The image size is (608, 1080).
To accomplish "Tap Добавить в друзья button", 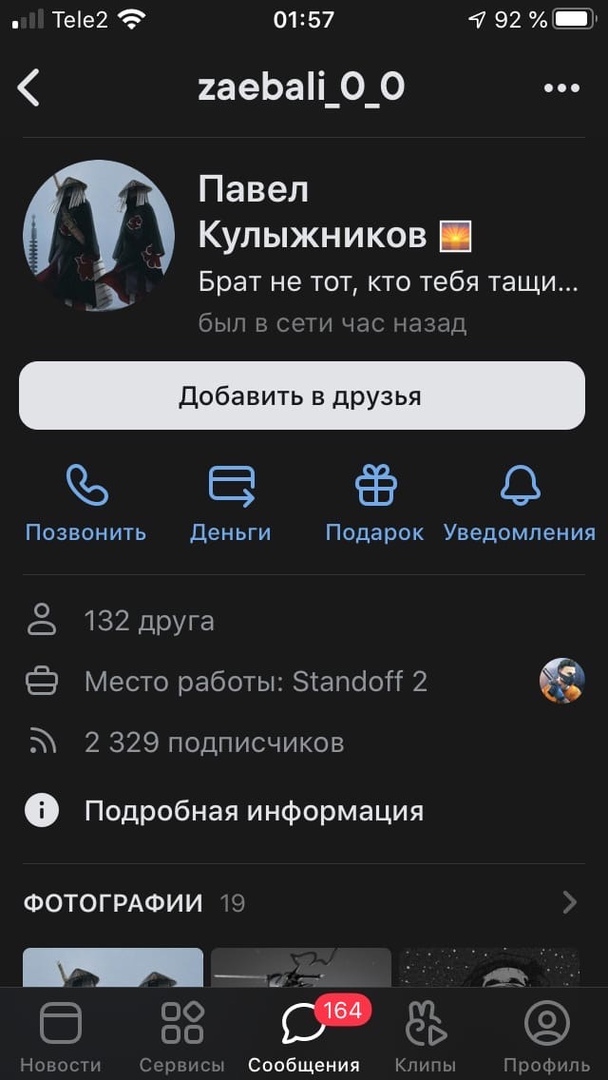I will [302, 396].
